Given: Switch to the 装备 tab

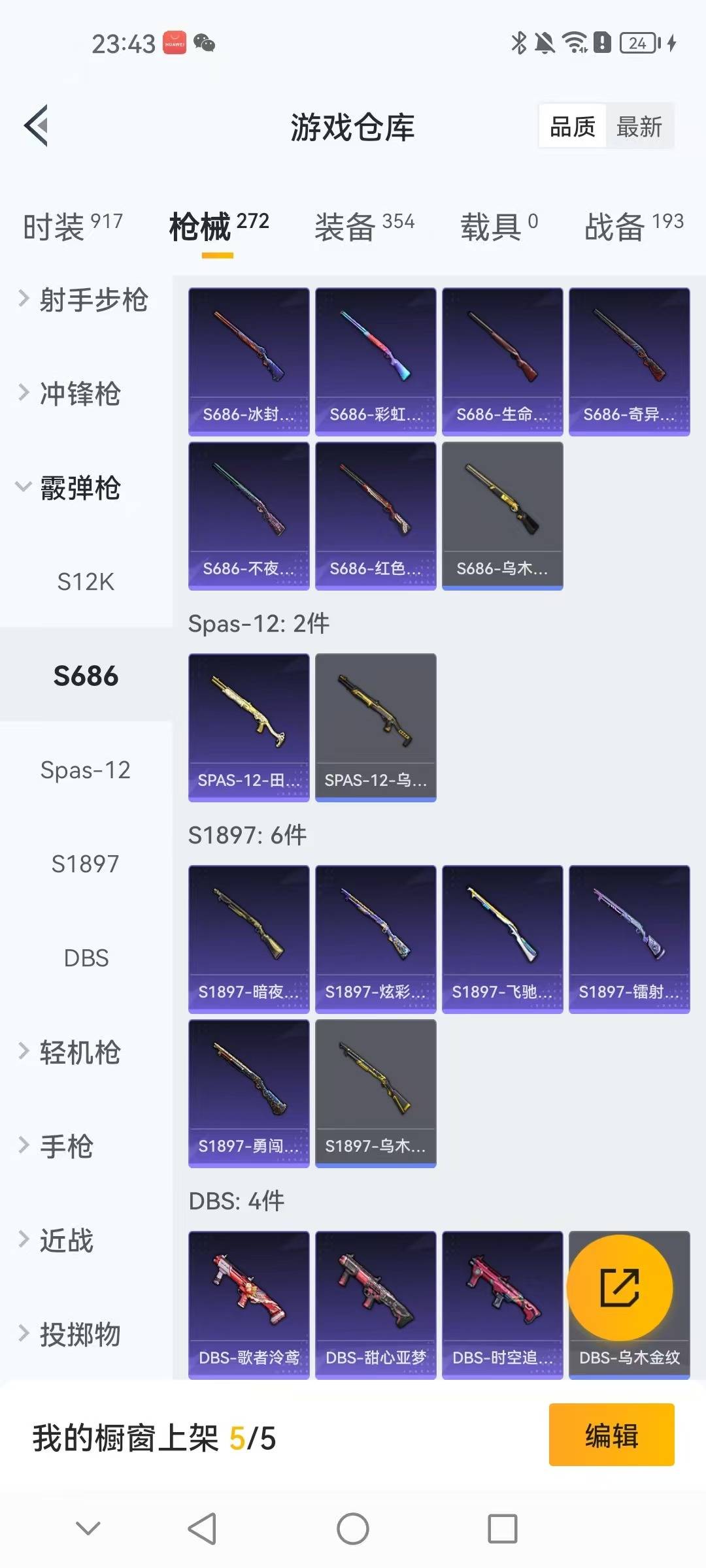Looking at the screenshot, I should coord(364,227).
